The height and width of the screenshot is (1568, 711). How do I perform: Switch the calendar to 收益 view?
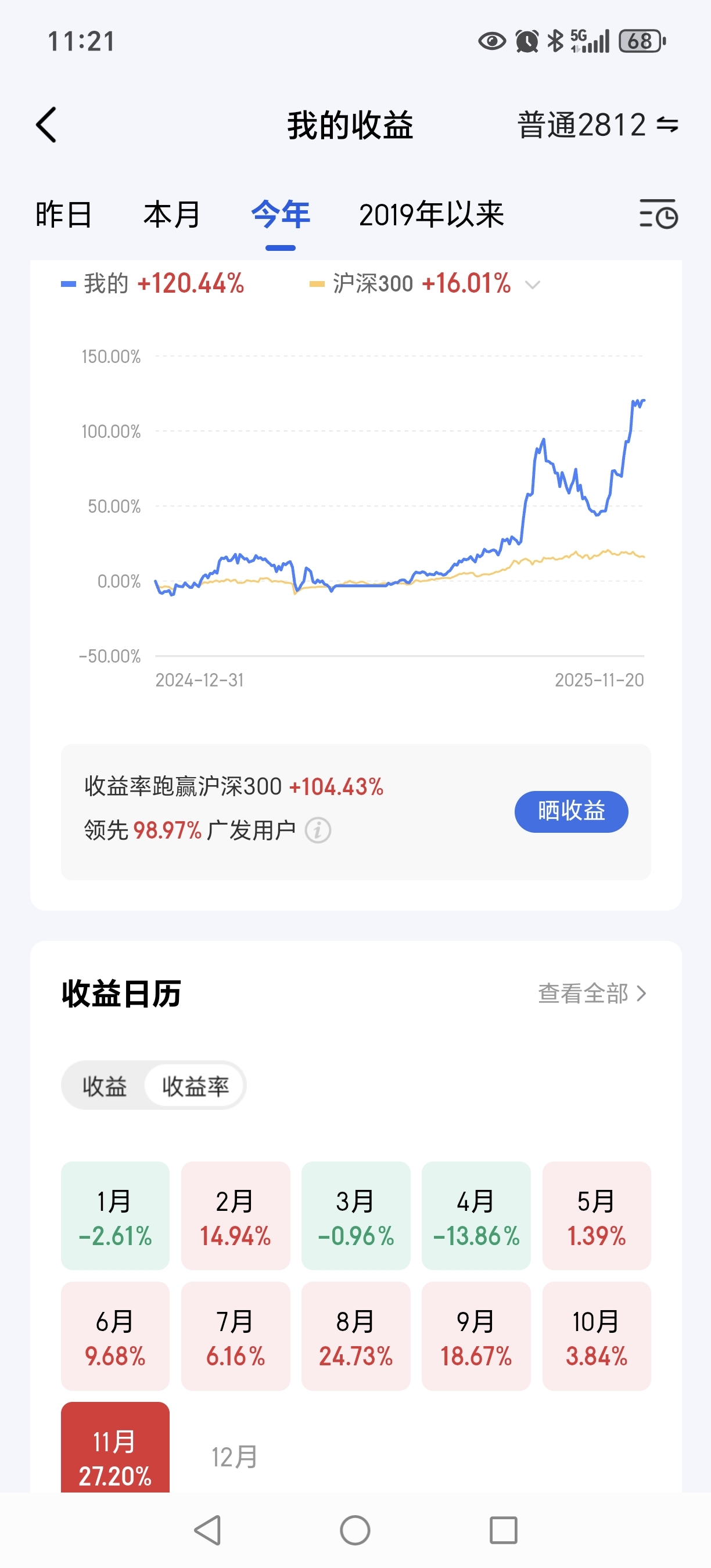pos(105,1086)
